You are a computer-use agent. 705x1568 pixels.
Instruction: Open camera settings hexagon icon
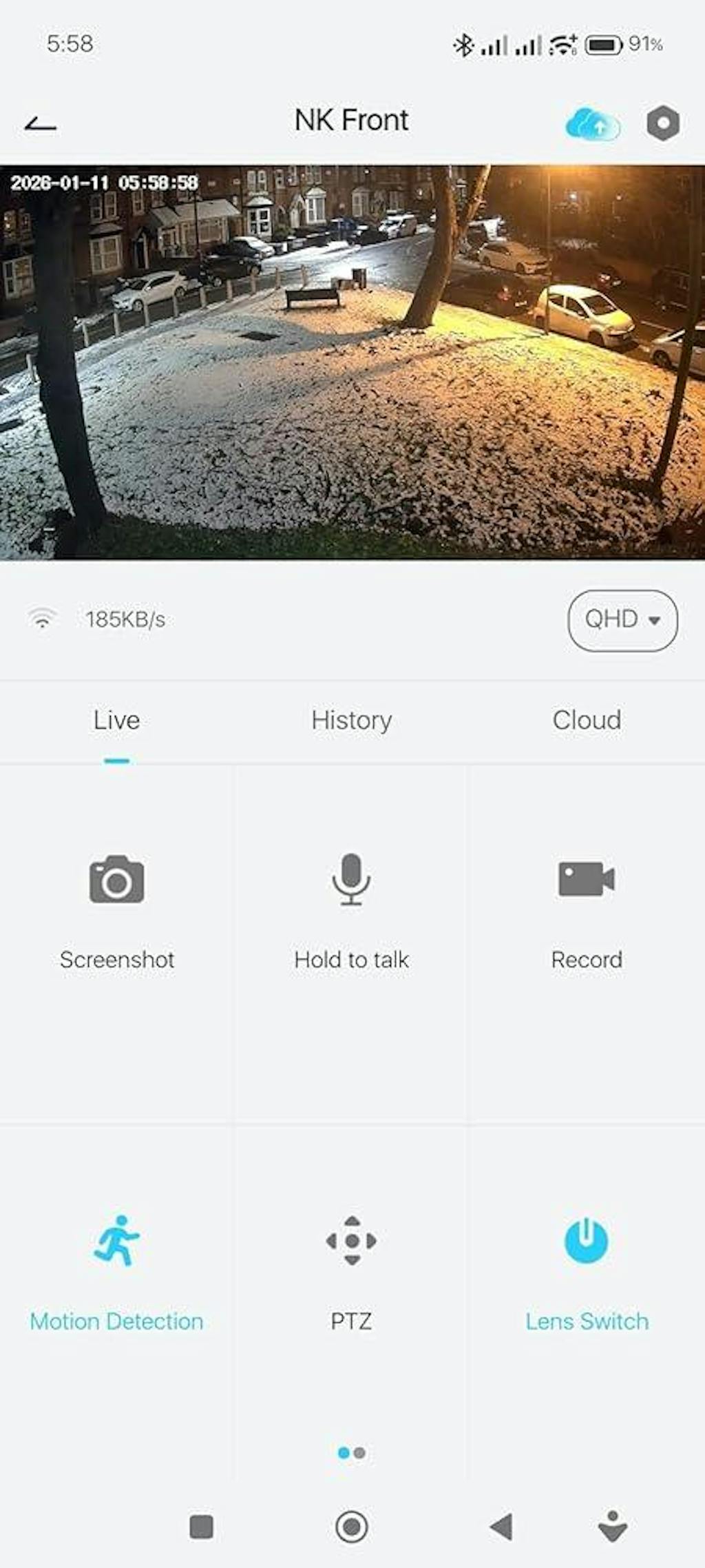pos(663,124)
